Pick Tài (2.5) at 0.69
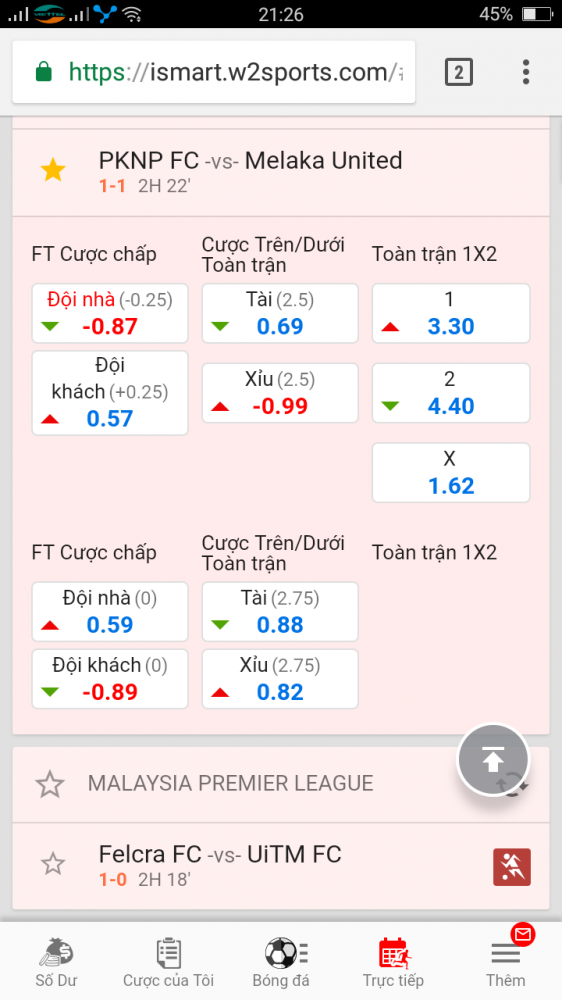The image size is (562, 1000). coord(280,313)
